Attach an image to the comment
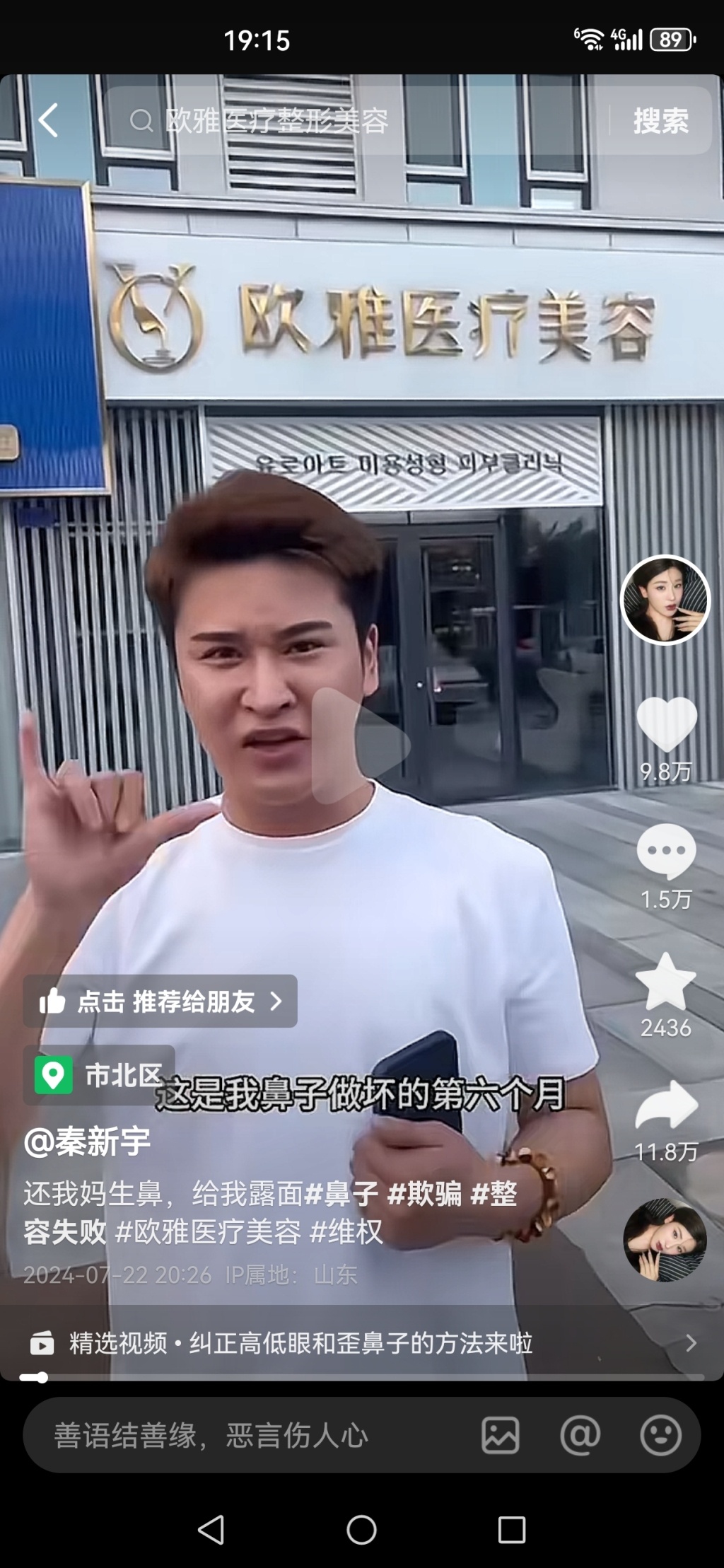 tap(501, 1436)
